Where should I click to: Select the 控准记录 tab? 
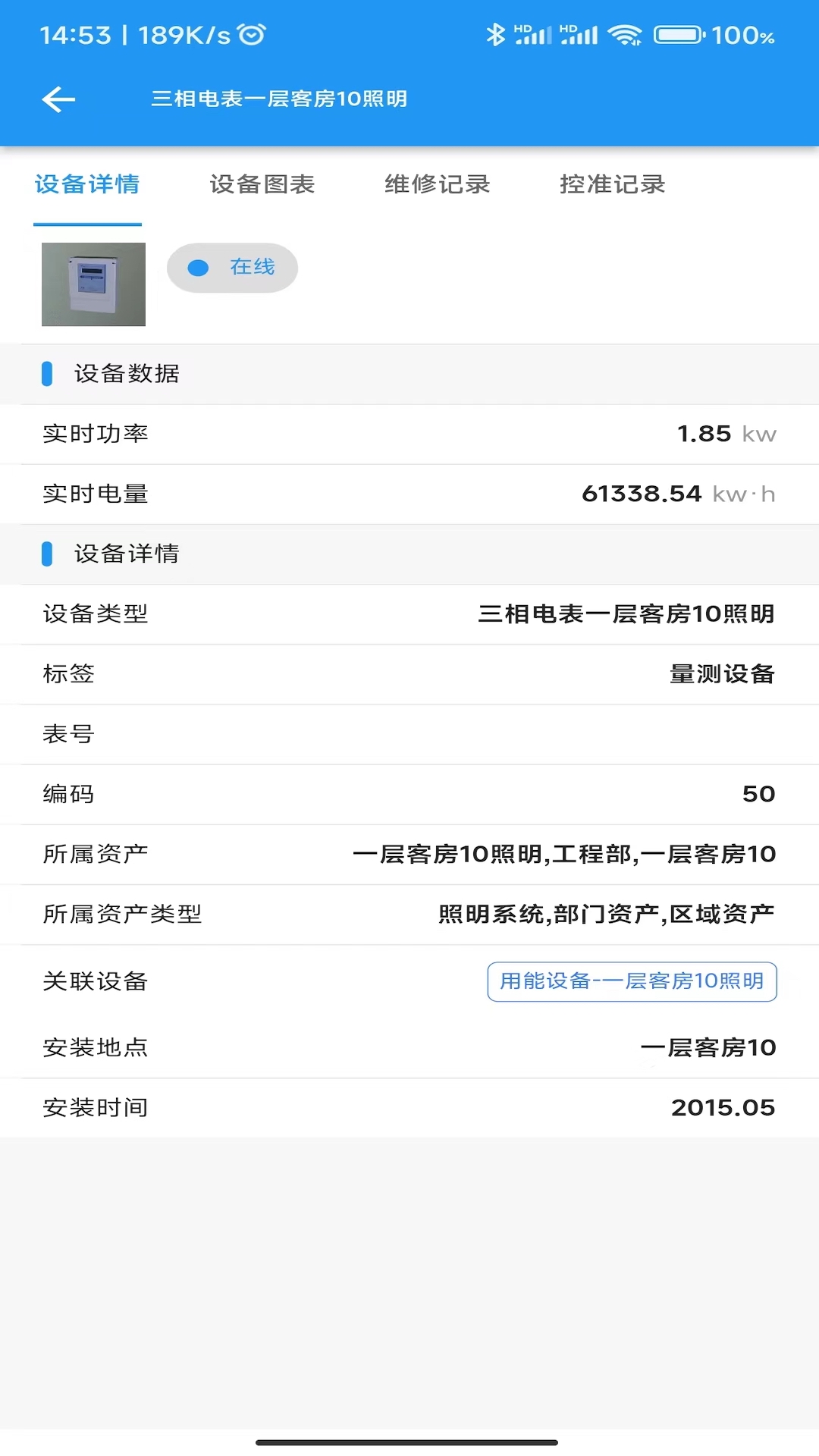613,184
